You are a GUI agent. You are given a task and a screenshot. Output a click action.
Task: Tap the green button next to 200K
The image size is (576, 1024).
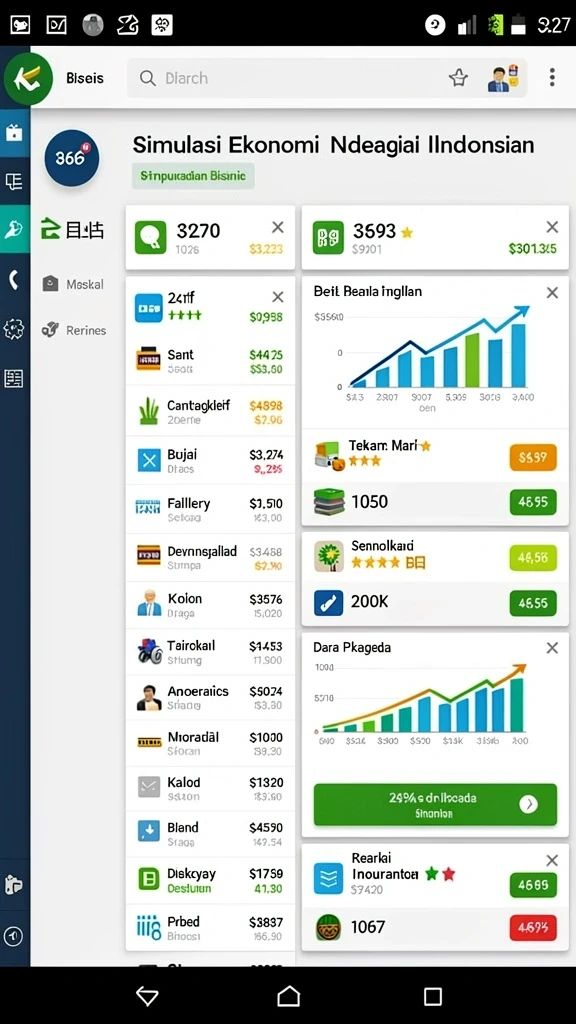pos(533,603)
